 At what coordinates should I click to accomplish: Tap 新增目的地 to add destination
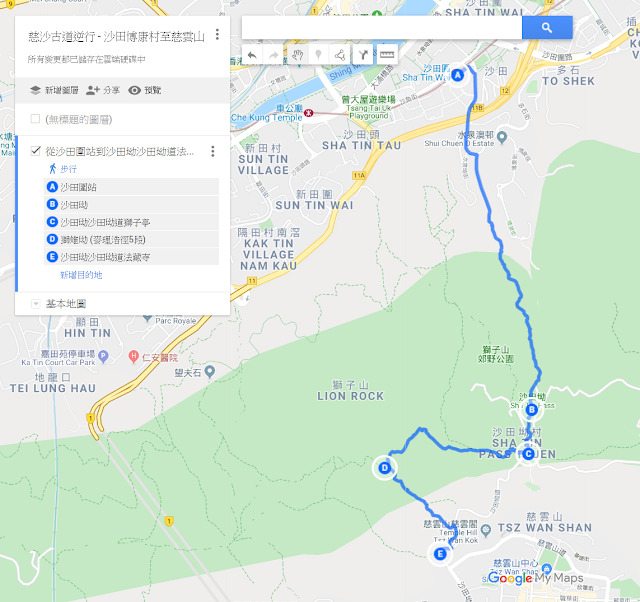click(x=81, y=275)
